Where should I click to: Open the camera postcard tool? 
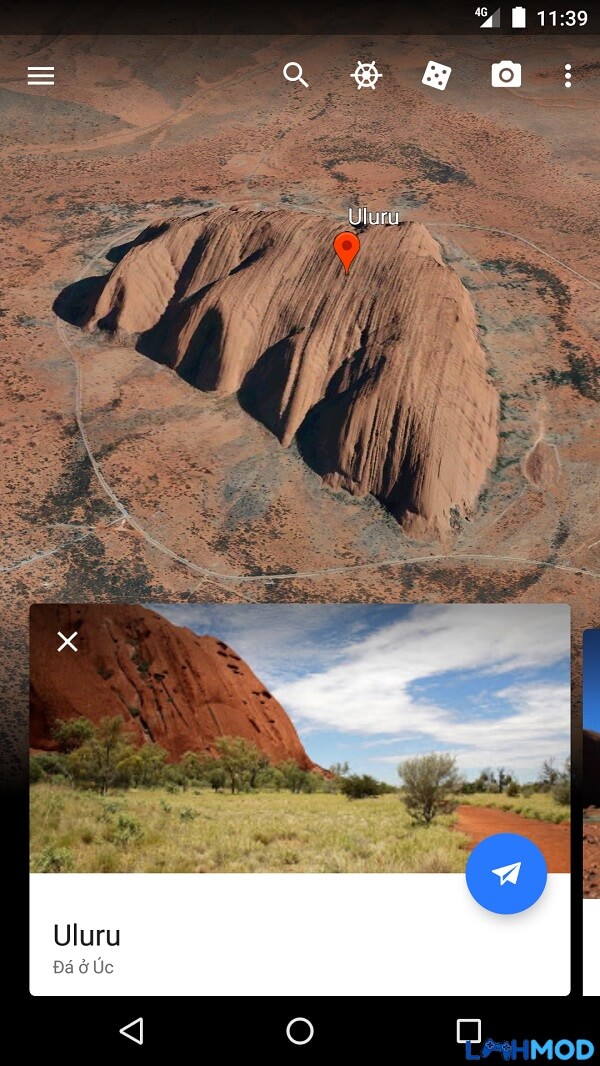506,75
